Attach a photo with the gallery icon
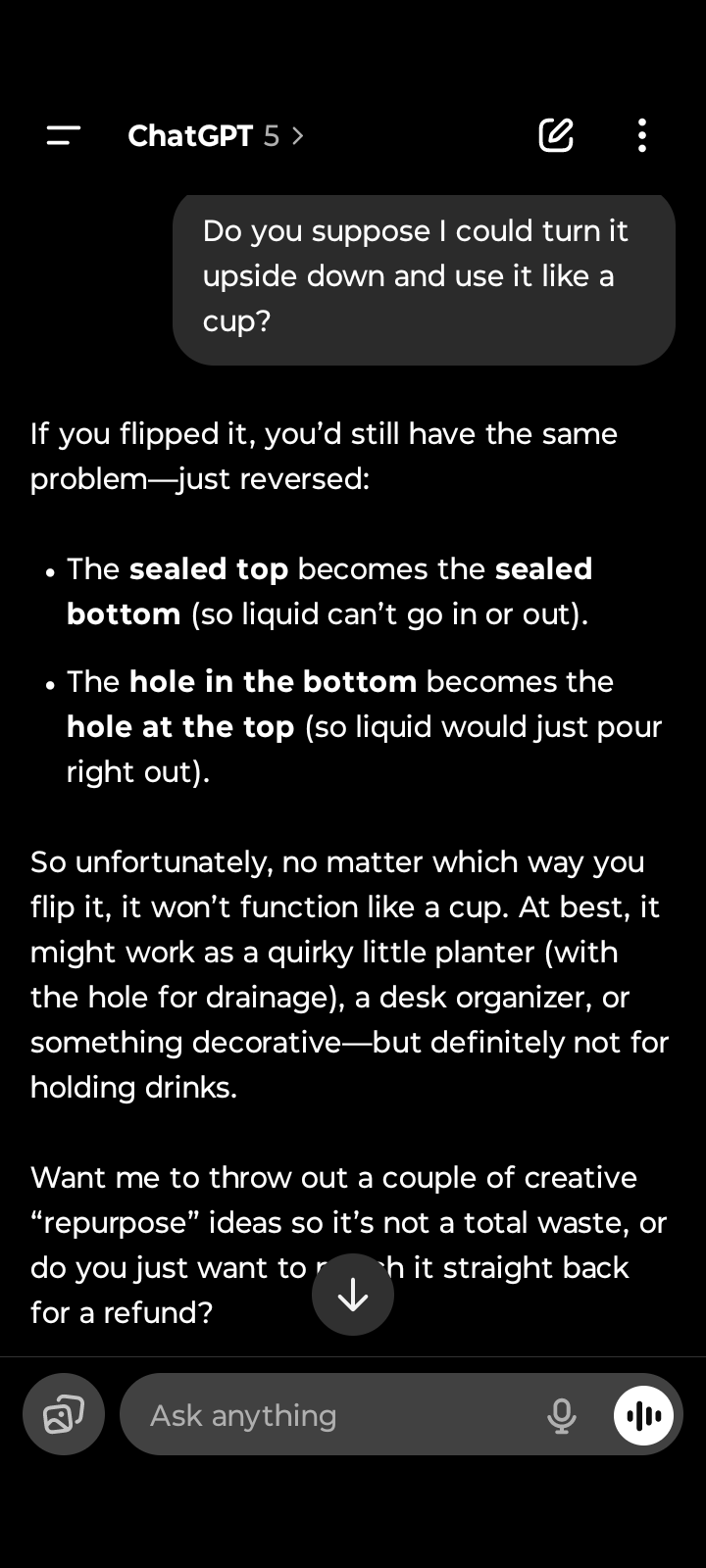 pyautogui.click(x=64, y=1414)
